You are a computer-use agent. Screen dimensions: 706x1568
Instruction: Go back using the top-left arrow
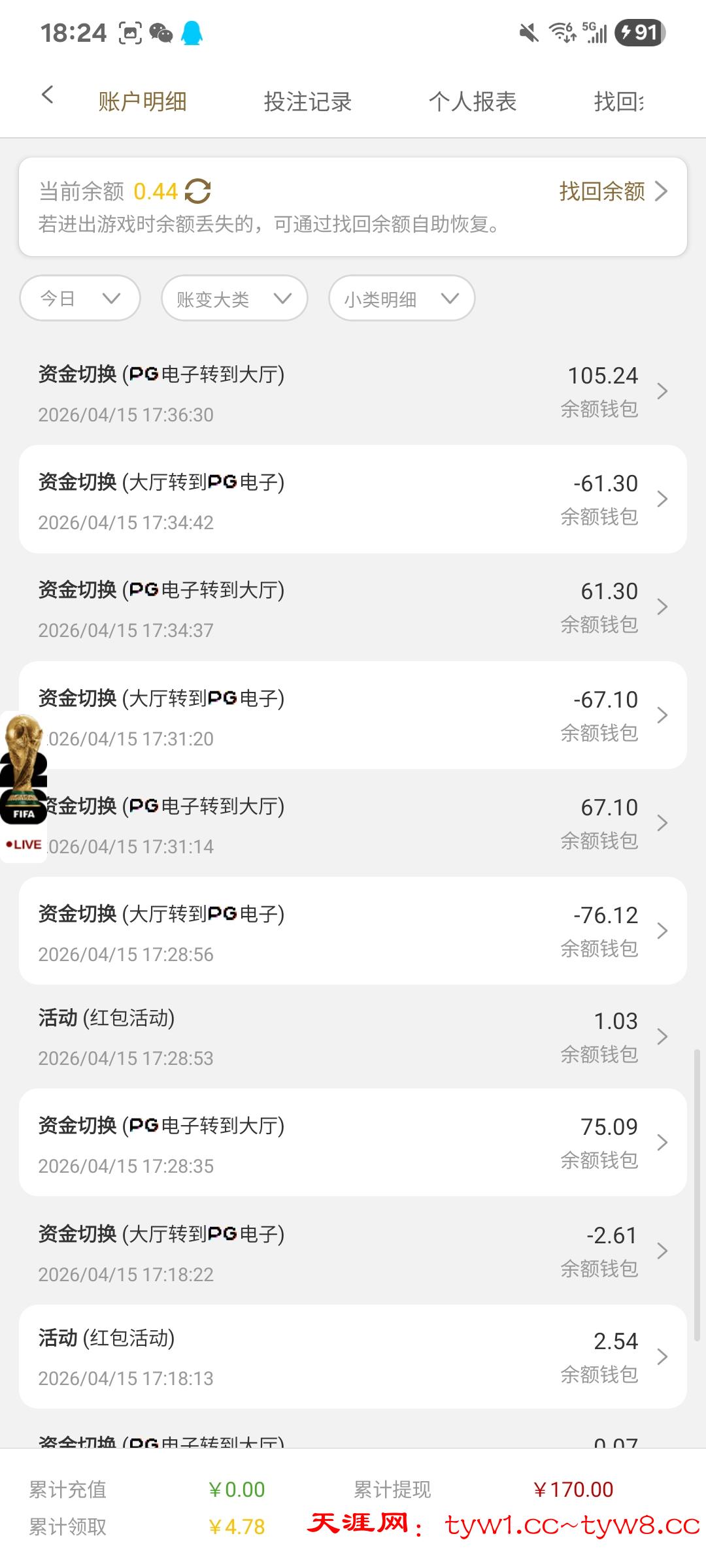coord(47,95)
